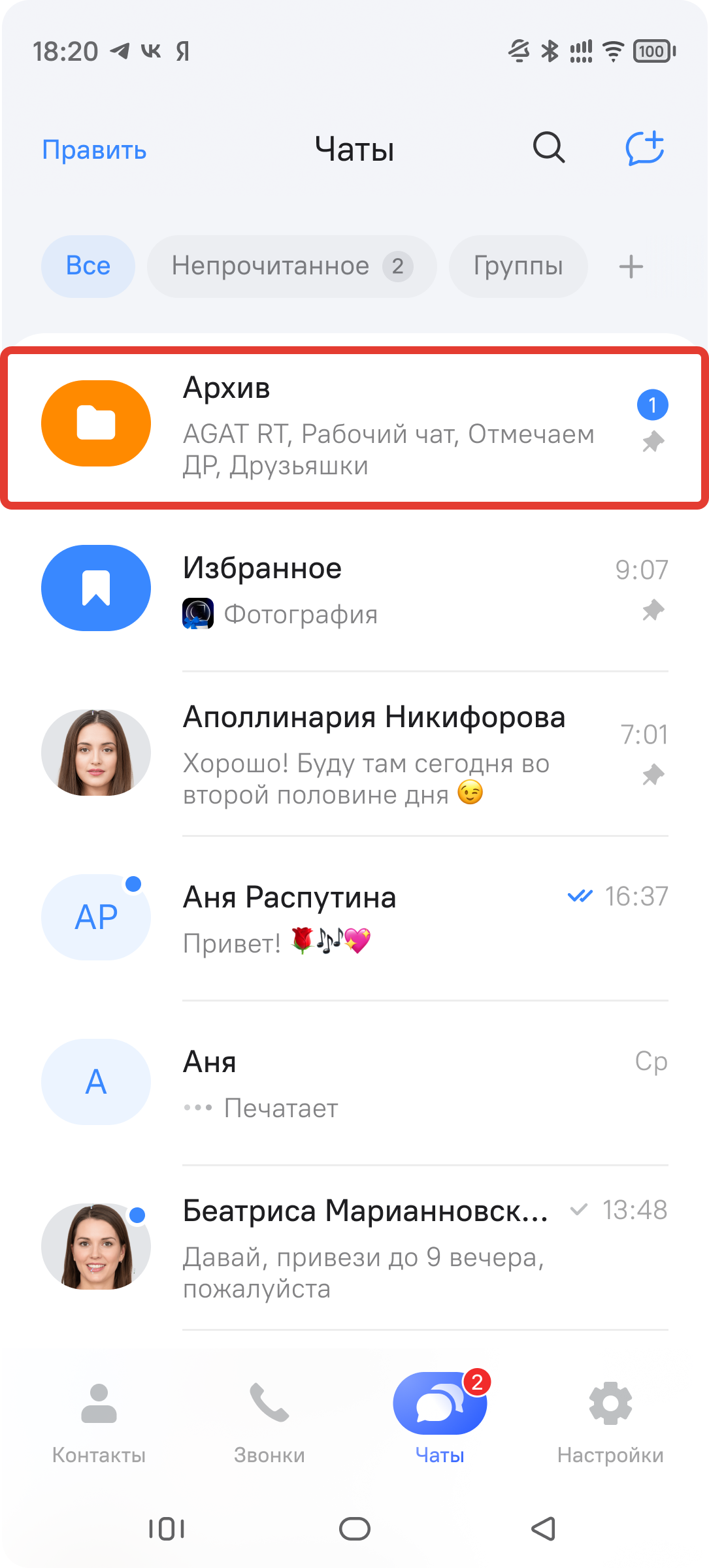This screenshot has width=709, height=1568.
Task: Start a new chat
Action: pyautogui.click(x=644, y=148)
